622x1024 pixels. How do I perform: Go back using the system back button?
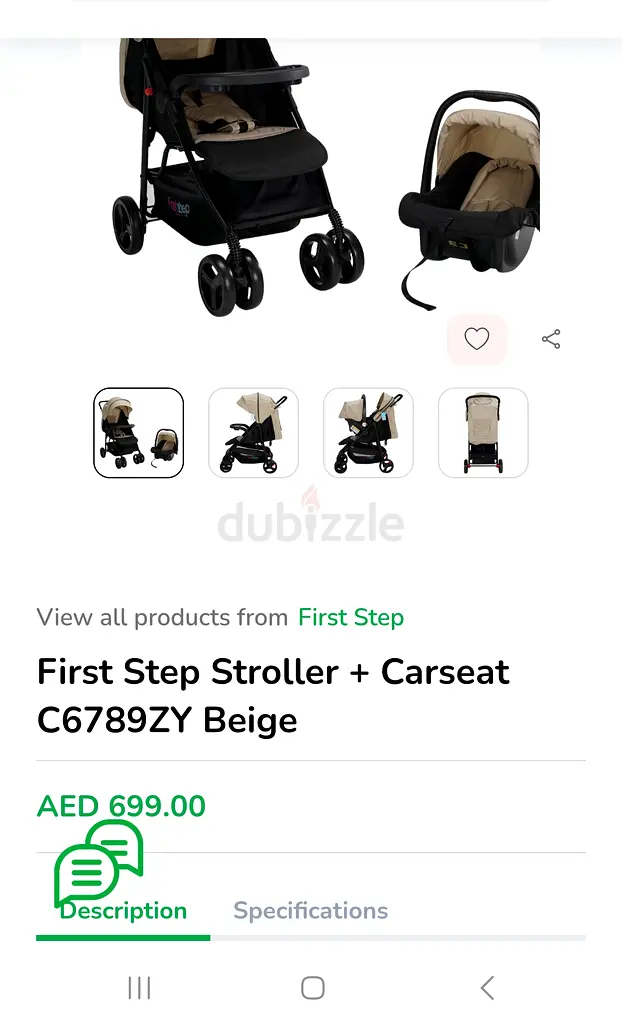[487, 987]
